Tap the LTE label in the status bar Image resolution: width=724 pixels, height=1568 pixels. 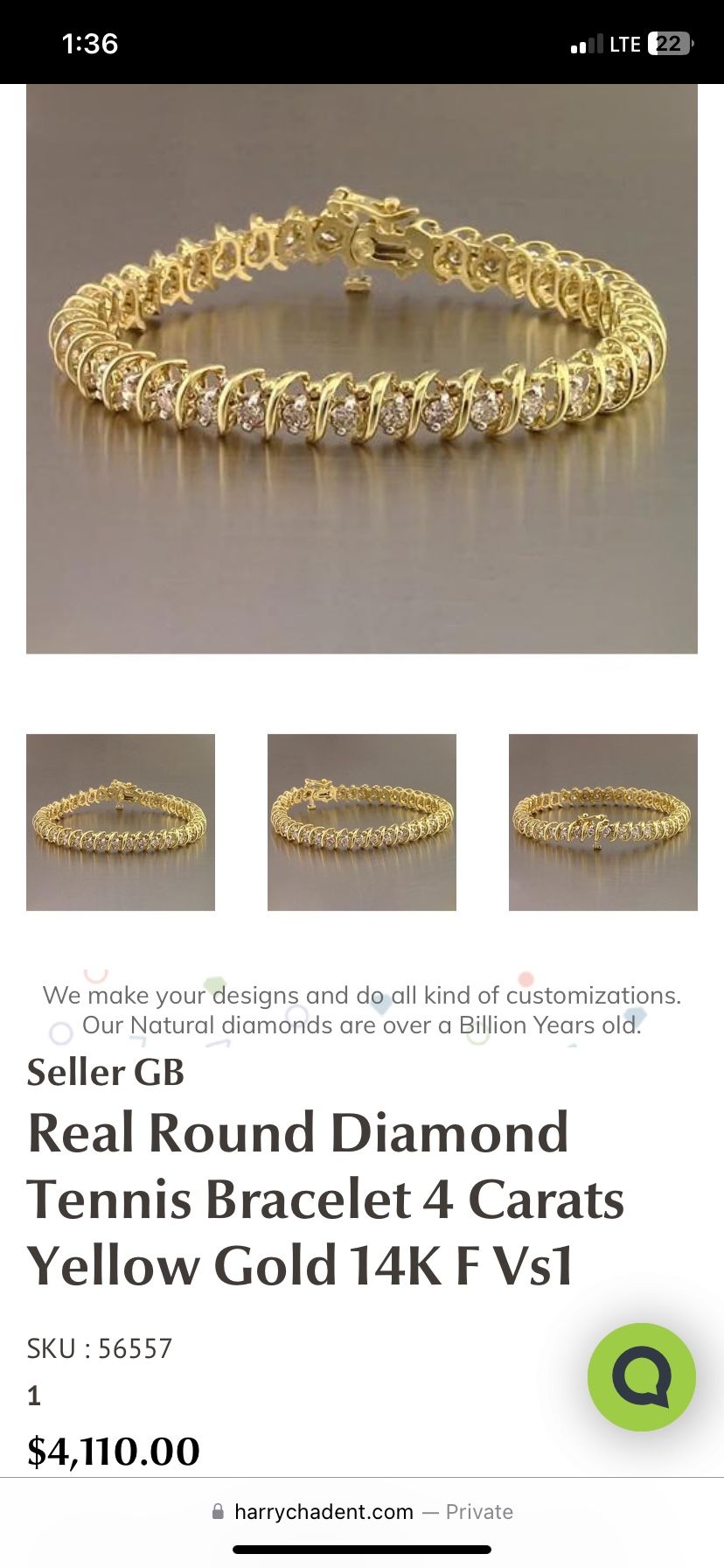pyautogui.click(x=623, y=44)
